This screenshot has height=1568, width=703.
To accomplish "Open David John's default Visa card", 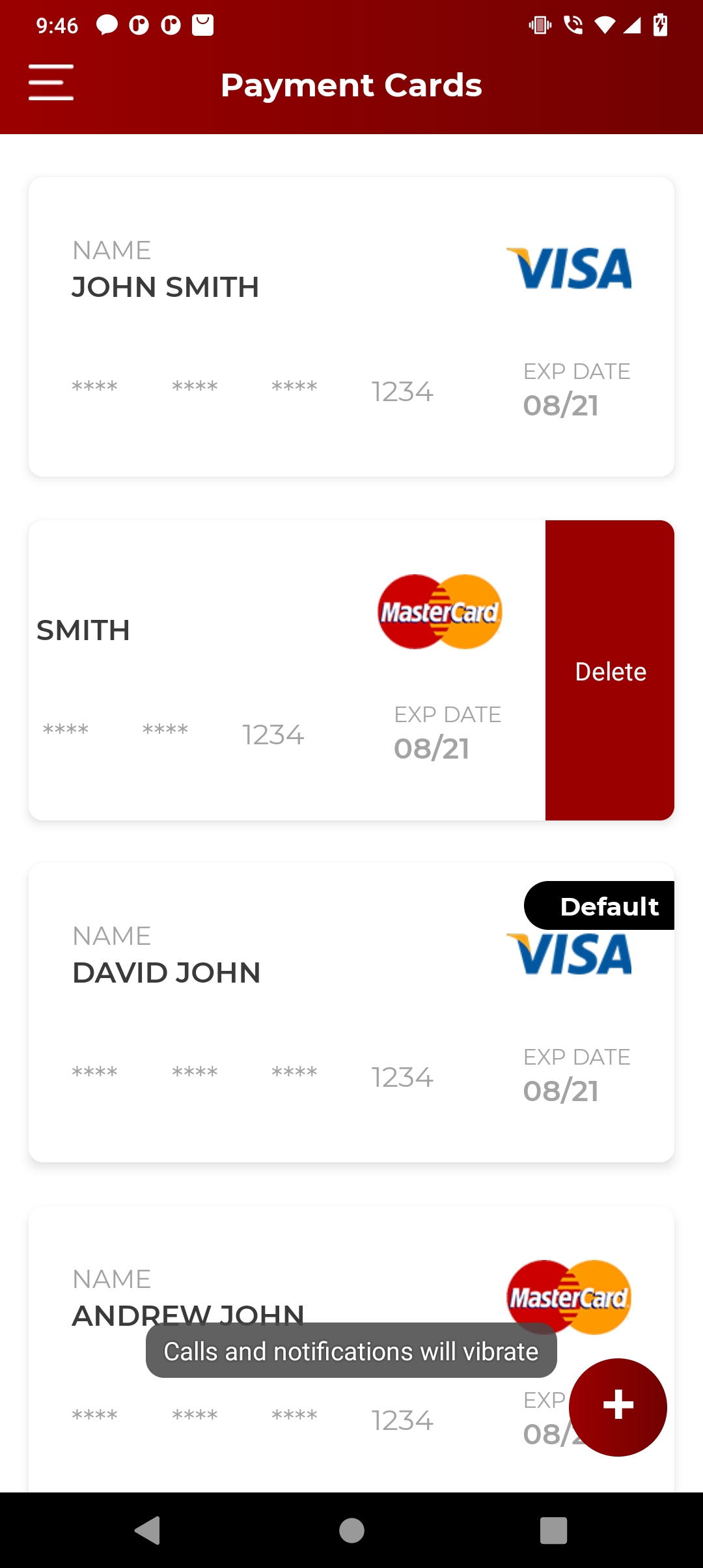I will point(351,1013).
